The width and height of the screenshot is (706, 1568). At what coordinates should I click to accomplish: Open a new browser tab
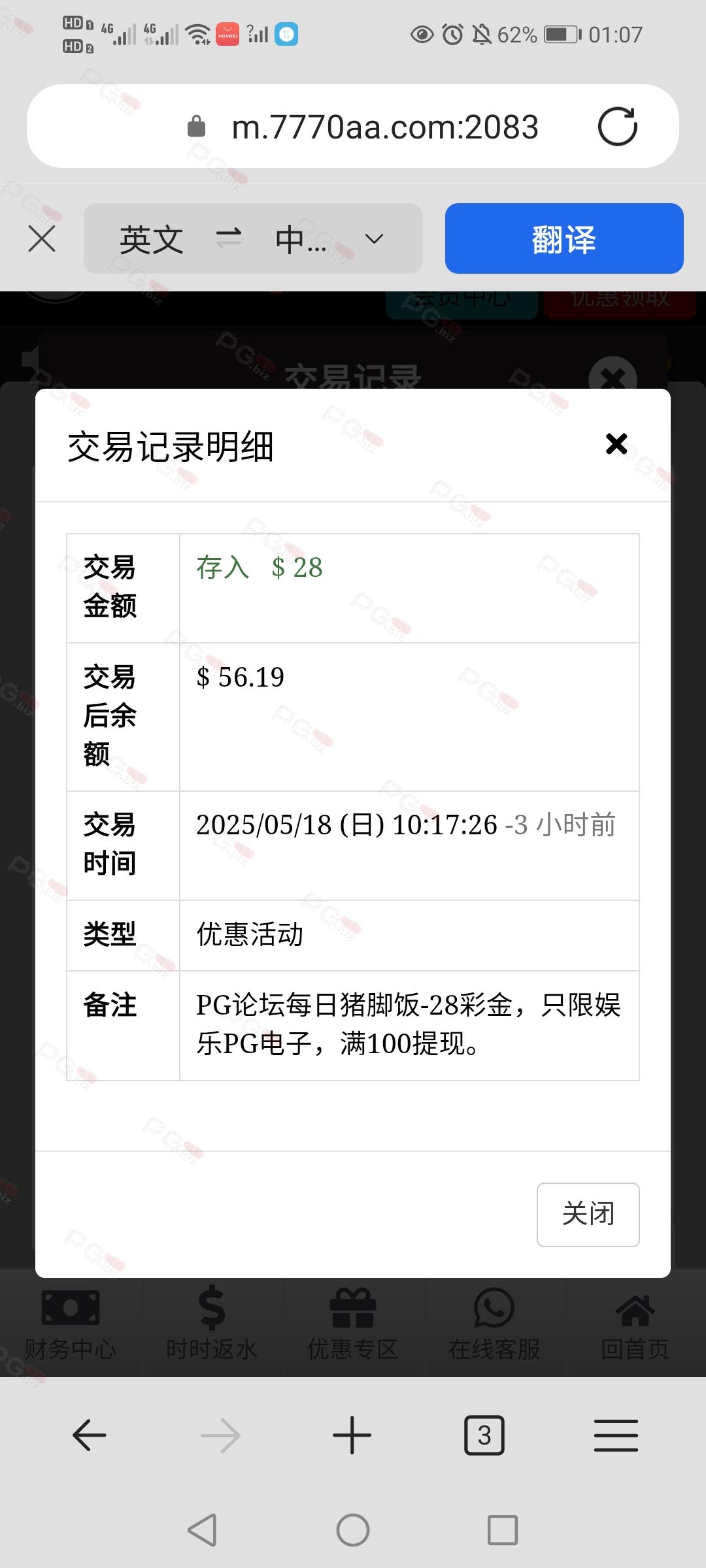point(352,1435)
